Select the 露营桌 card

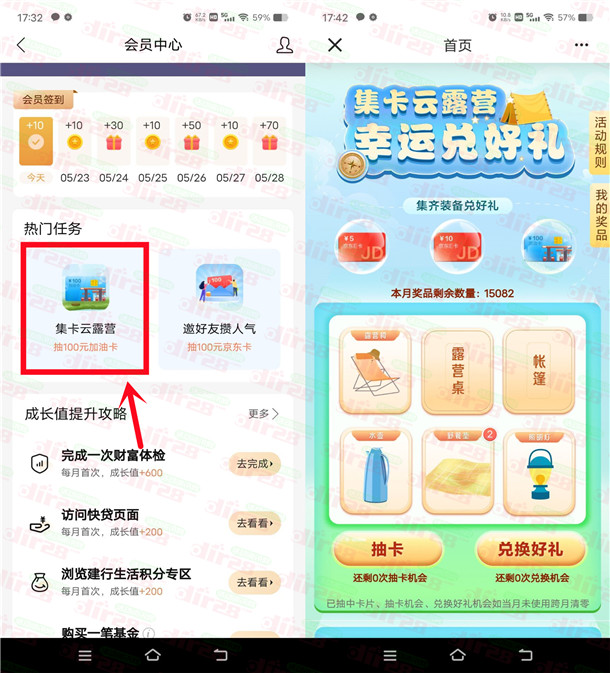(457, 369)
